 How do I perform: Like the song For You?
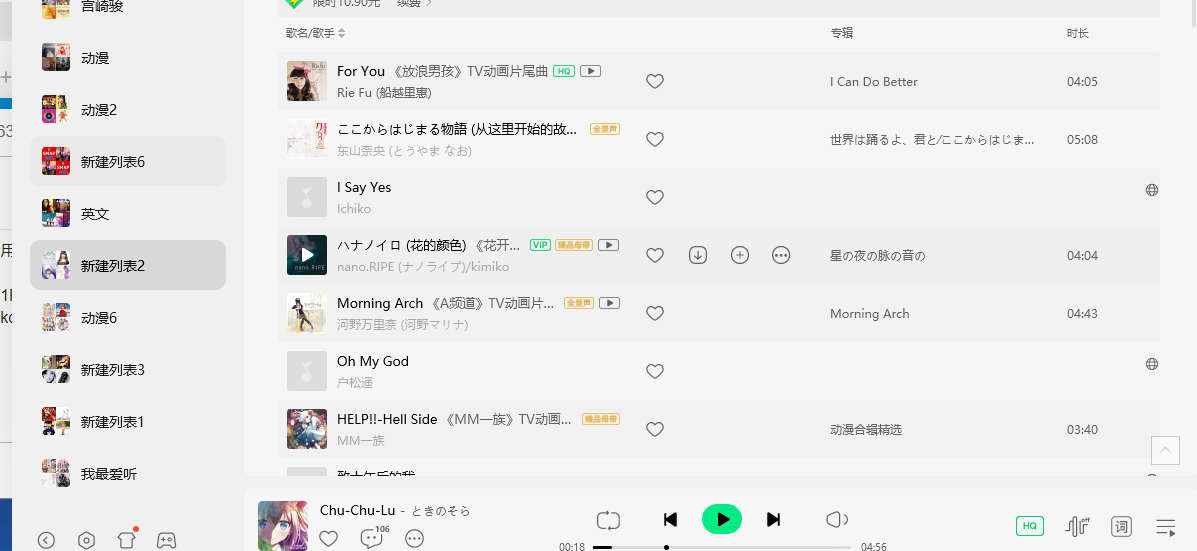(x=655, y=81)
